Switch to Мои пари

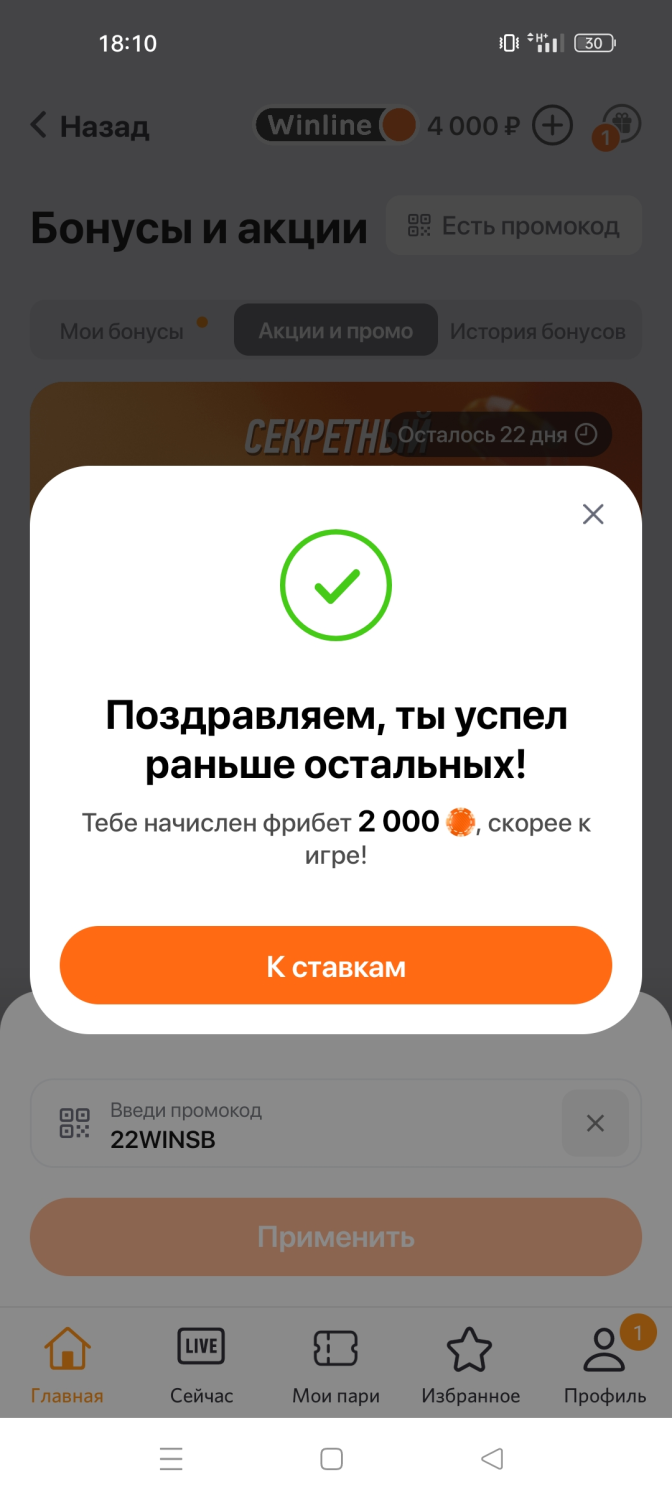pyautogui.click(x=335, y=1365)
